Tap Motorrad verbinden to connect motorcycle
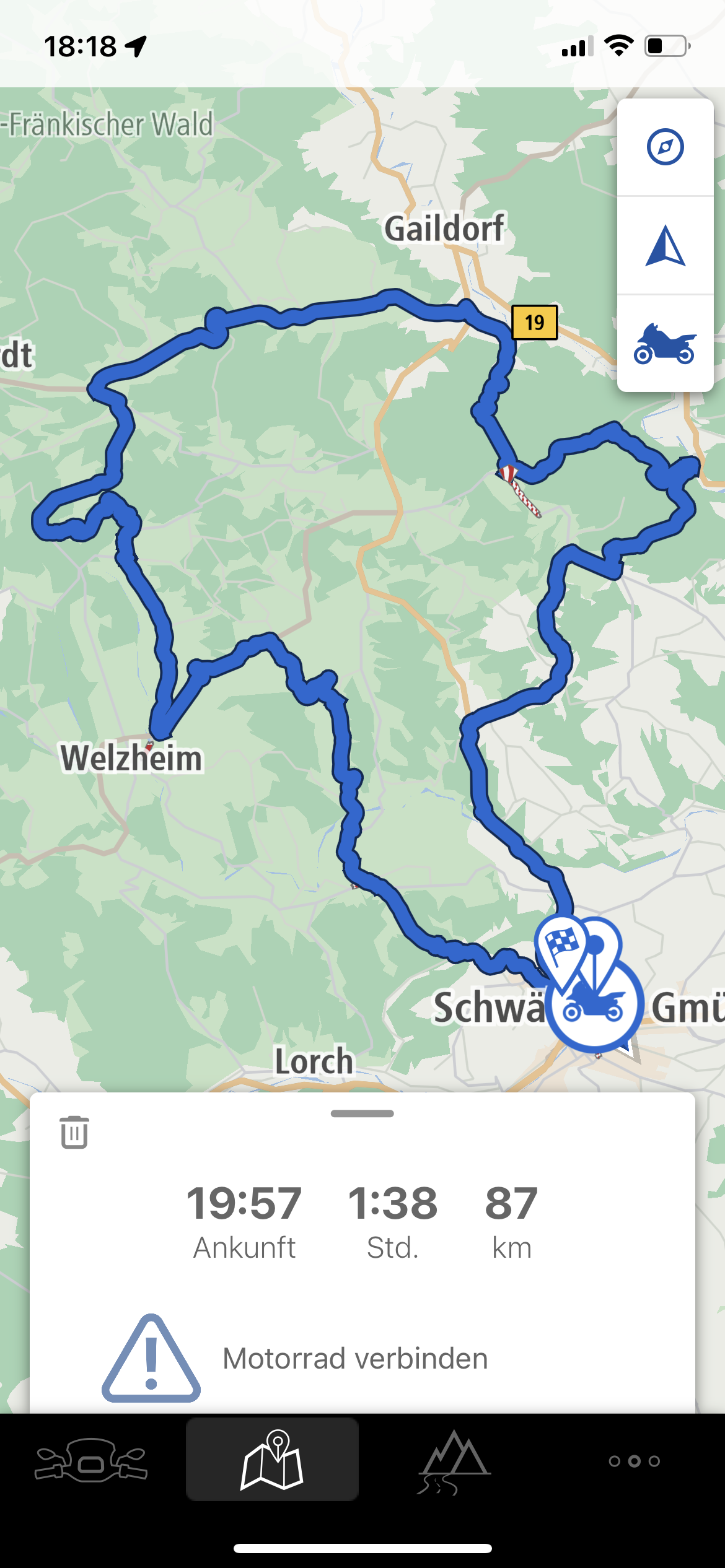 pos(355,1359)
